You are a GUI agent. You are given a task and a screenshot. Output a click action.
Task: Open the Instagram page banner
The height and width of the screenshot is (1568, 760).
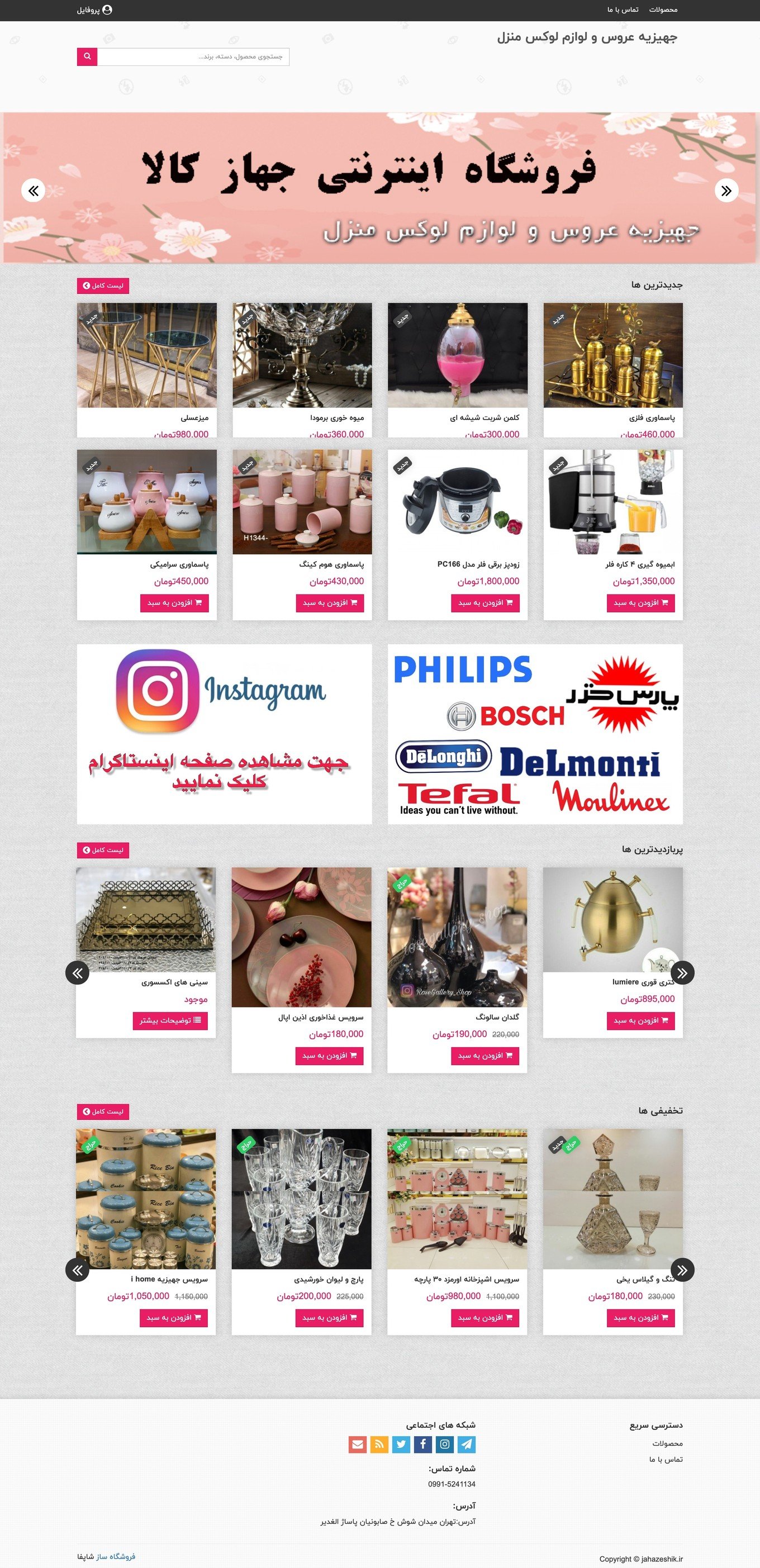click(x=224, y=734)
